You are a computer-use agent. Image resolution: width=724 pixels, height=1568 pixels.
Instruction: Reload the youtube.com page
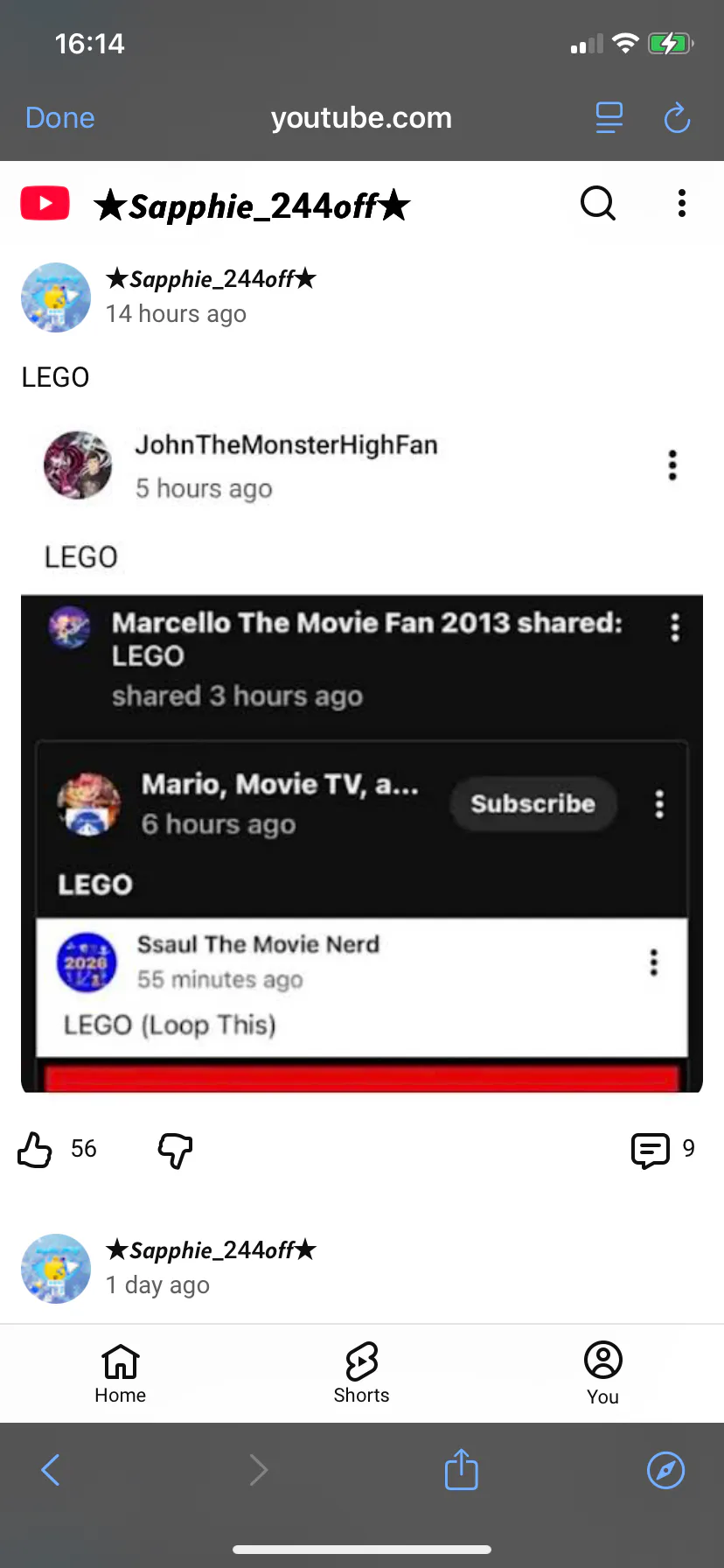point(677,118)
